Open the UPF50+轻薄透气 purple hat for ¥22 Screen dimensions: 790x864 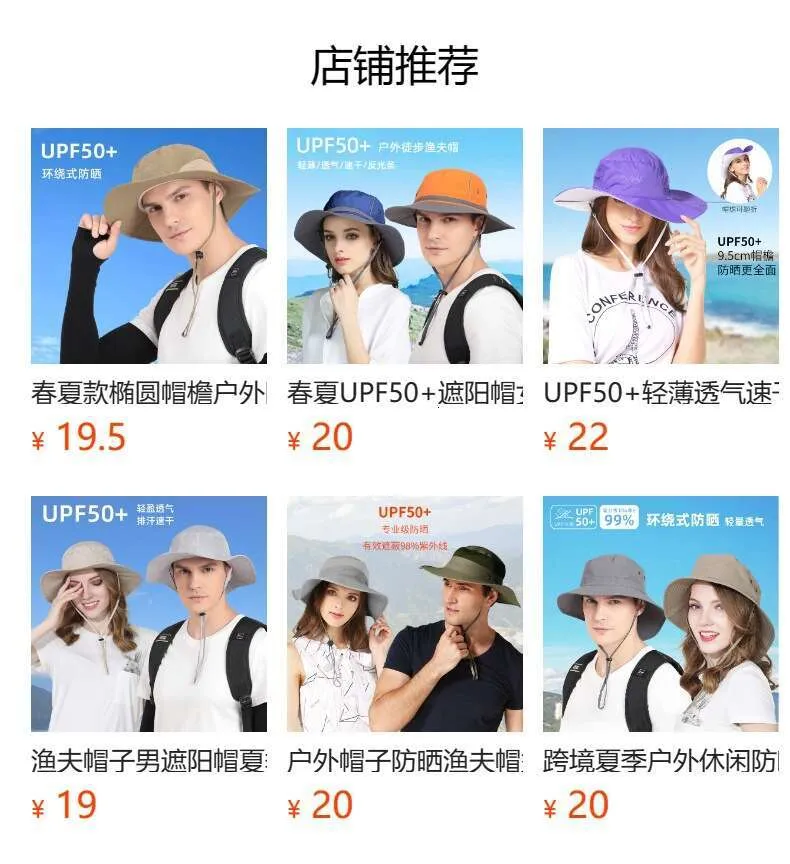click(x=660, y=246)
